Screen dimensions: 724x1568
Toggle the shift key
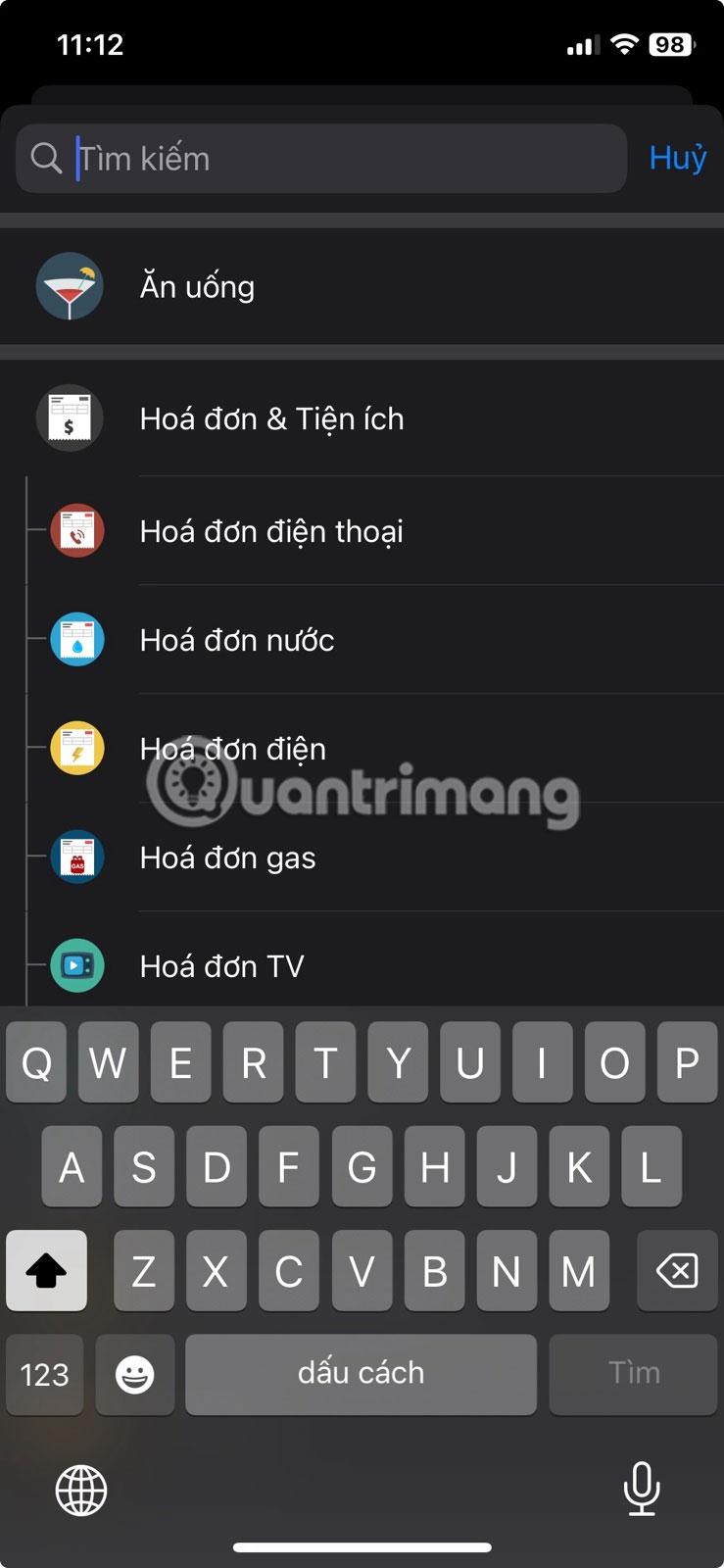tap(46, 1271)
